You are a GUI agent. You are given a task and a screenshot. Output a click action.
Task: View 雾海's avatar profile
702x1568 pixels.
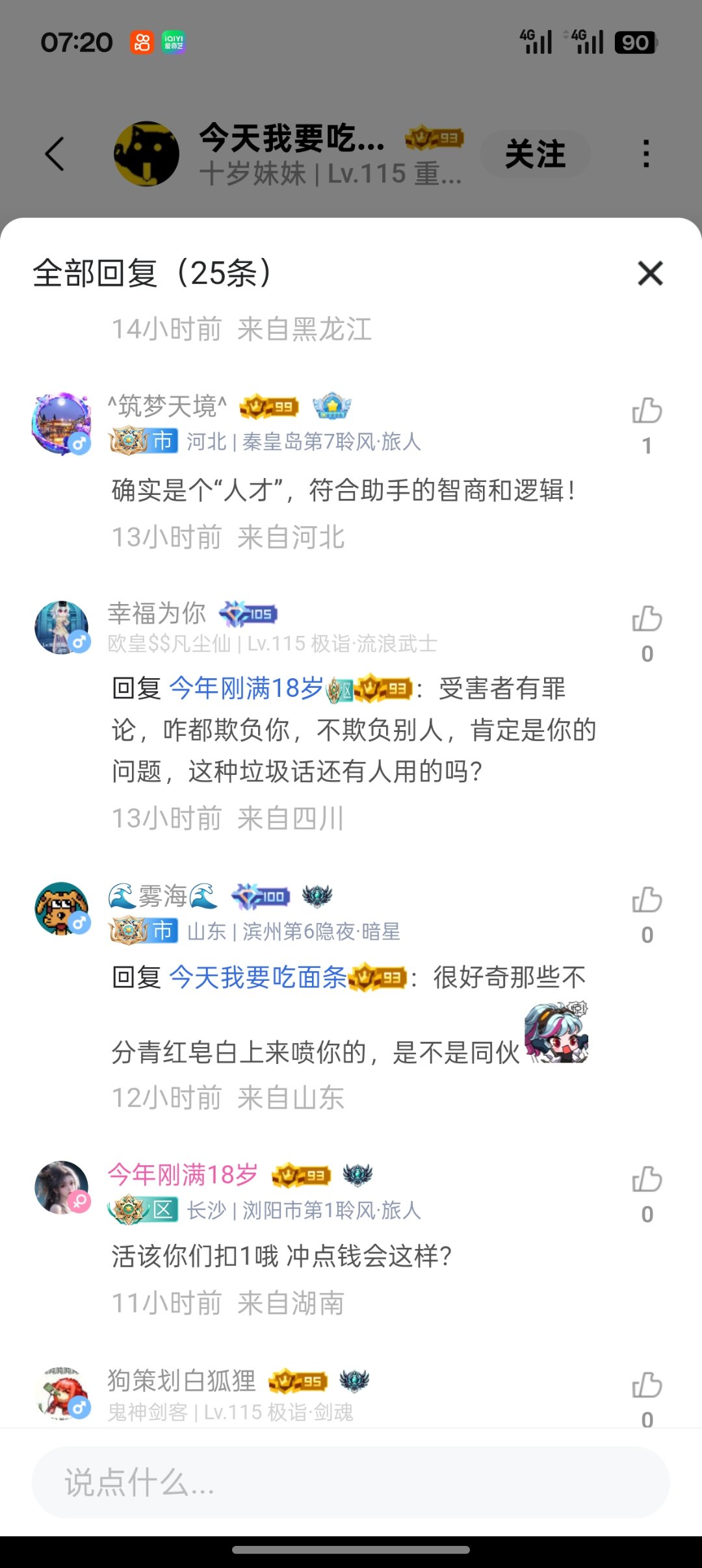[x=61, y=908]
